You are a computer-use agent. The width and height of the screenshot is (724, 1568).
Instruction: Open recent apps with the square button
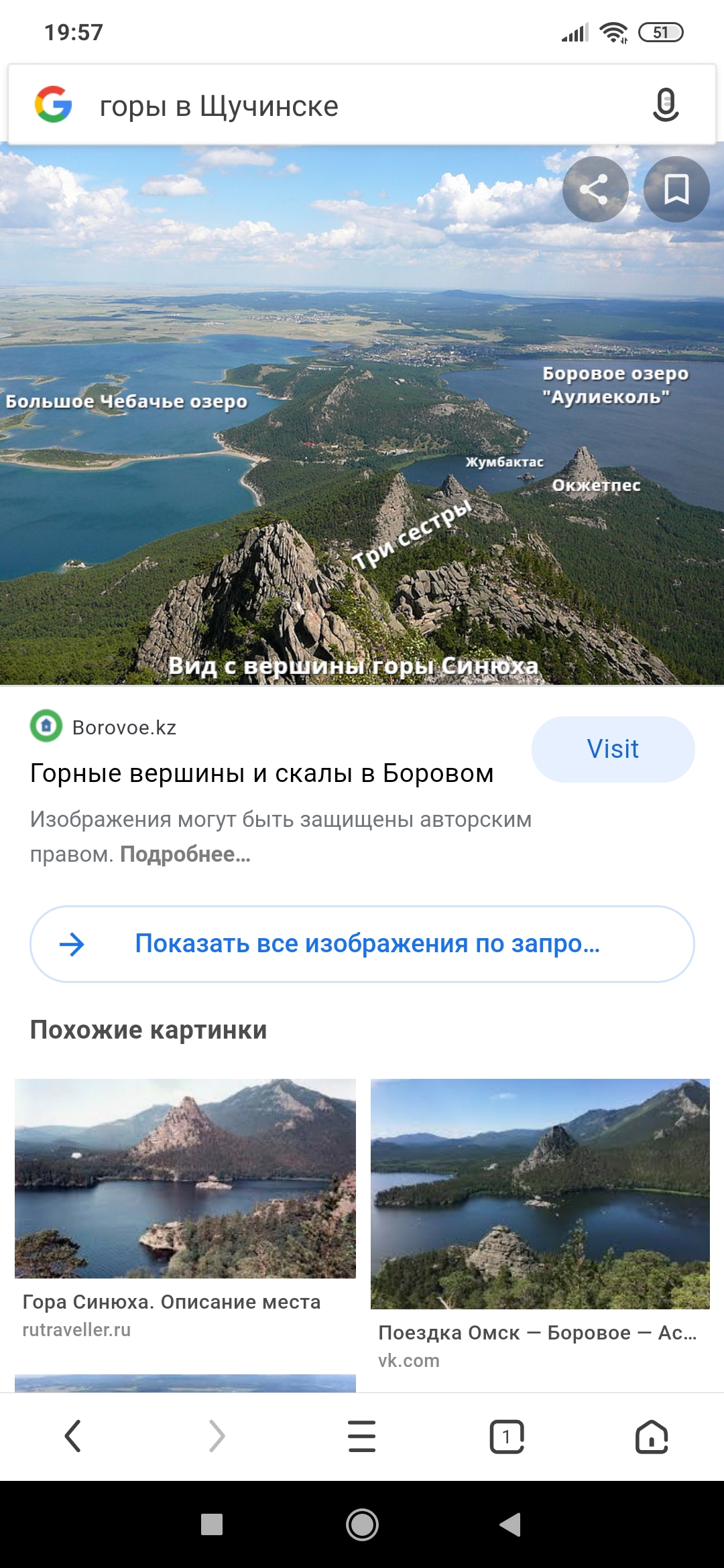pos(212,1524)
